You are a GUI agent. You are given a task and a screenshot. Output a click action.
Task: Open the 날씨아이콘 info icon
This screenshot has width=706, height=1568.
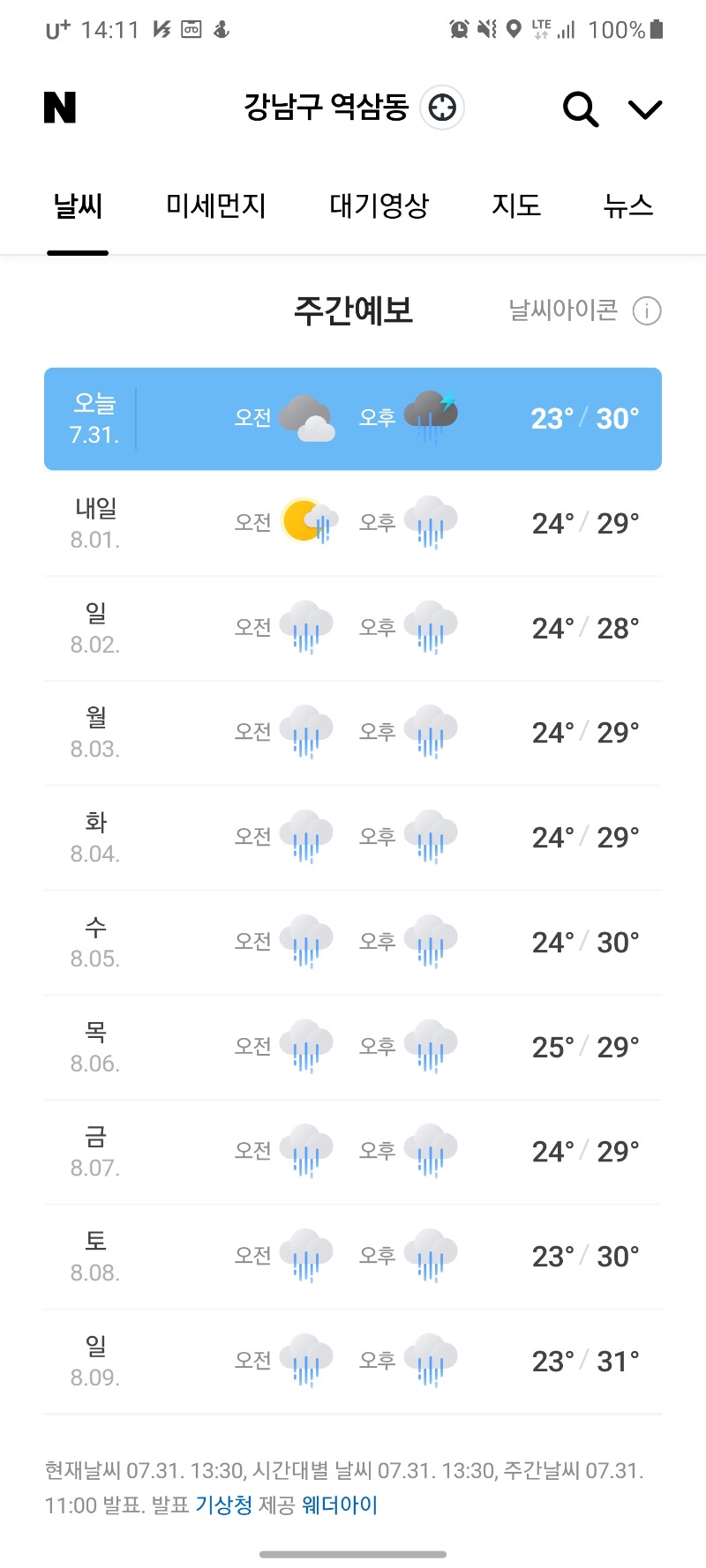click(647, 311)
